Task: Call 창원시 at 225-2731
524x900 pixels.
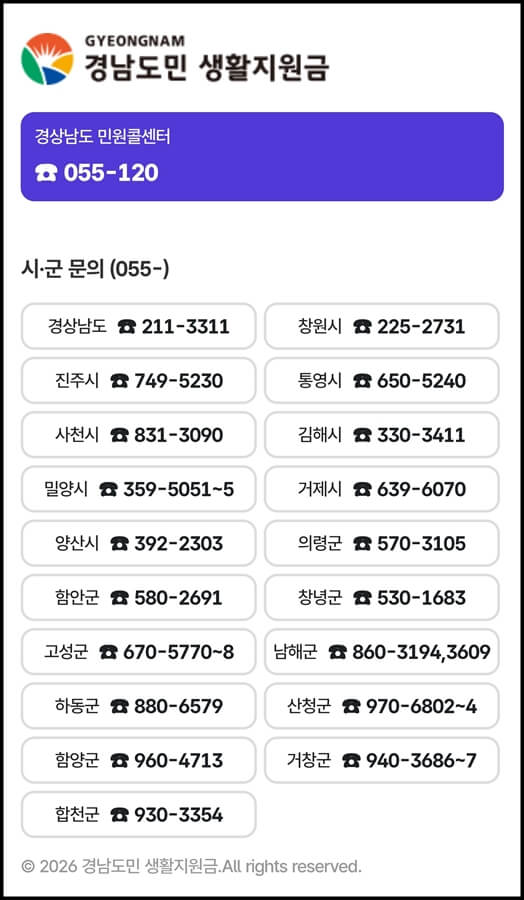Action: tap(382, 327)
